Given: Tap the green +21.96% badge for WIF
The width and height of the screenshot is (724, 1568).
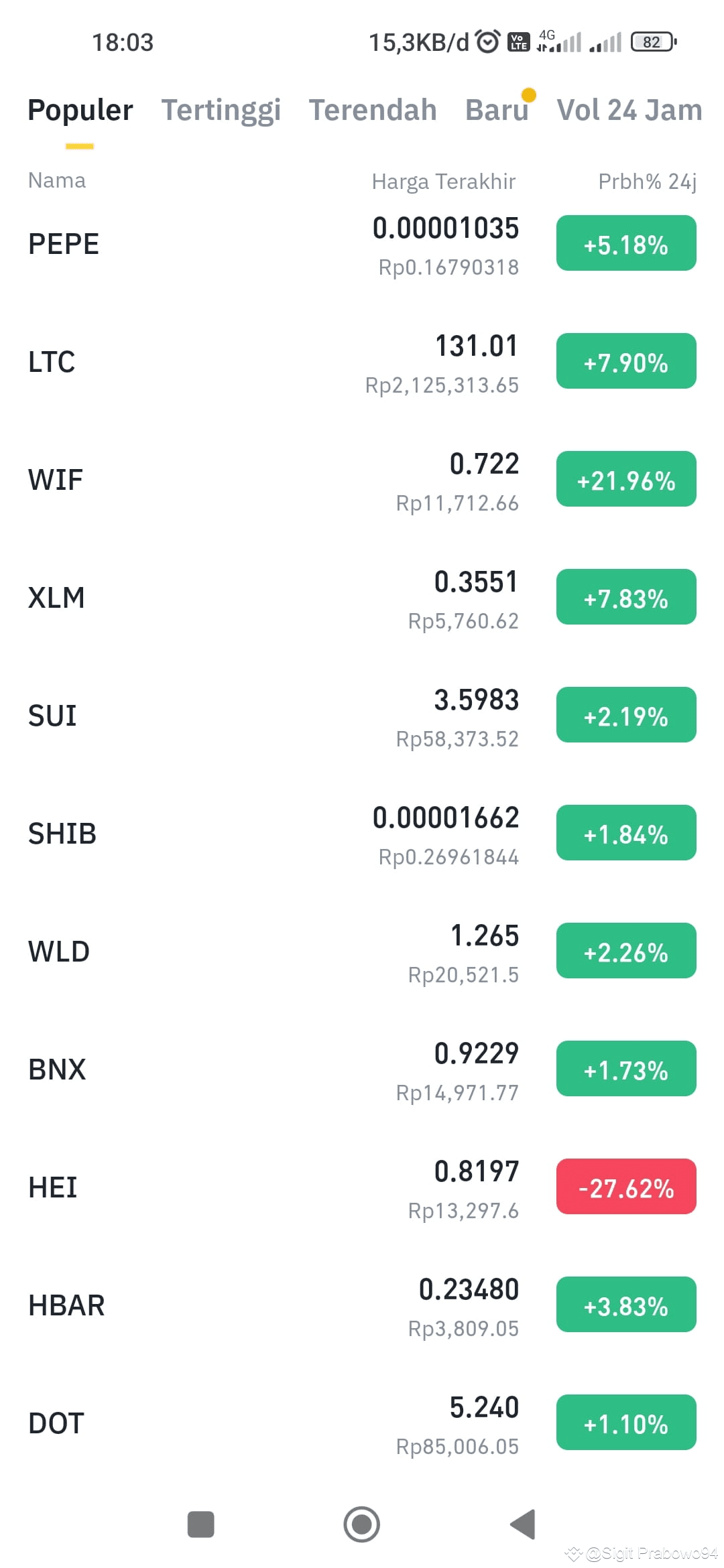Looking at the screenshot, I should 625,479.
